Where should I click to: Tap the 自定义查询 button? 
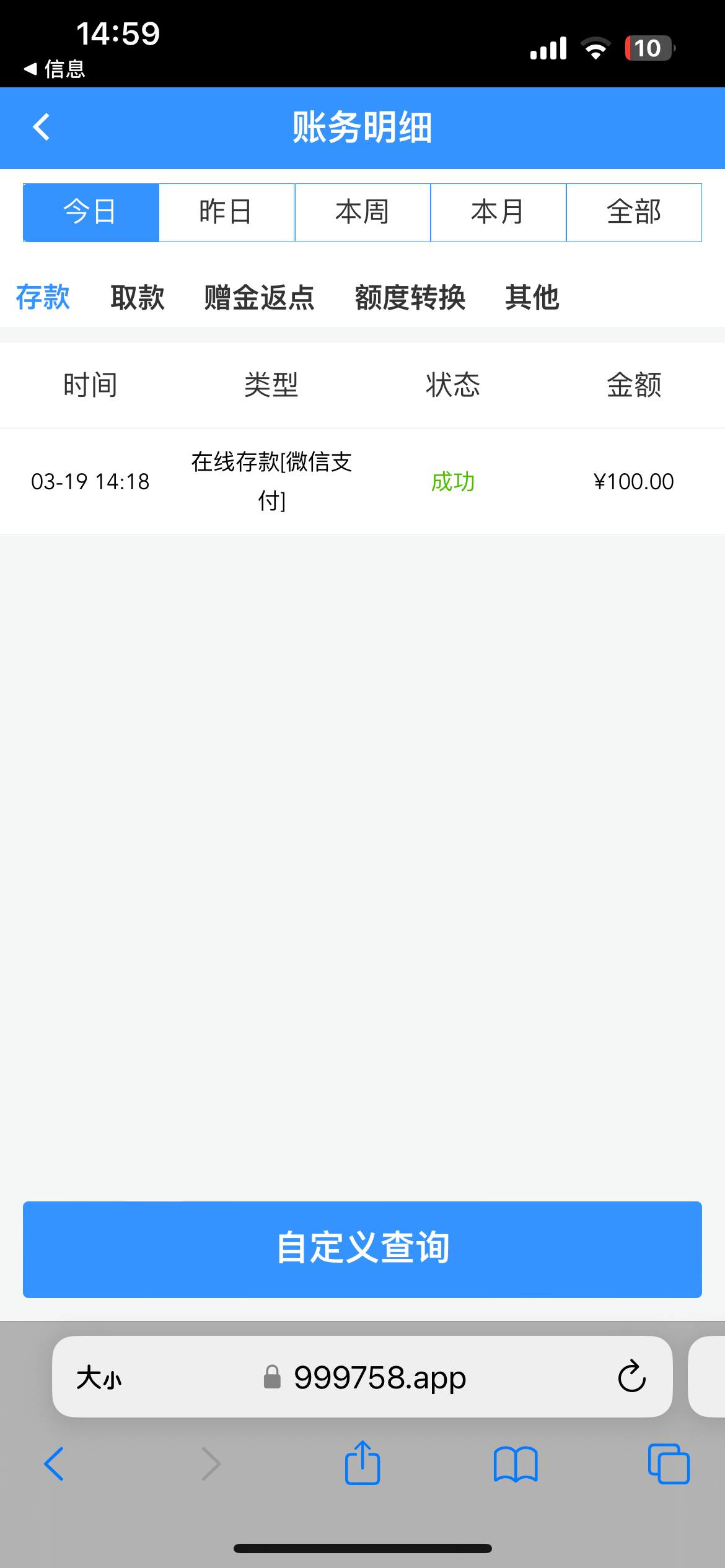[x=362, y=1249]
